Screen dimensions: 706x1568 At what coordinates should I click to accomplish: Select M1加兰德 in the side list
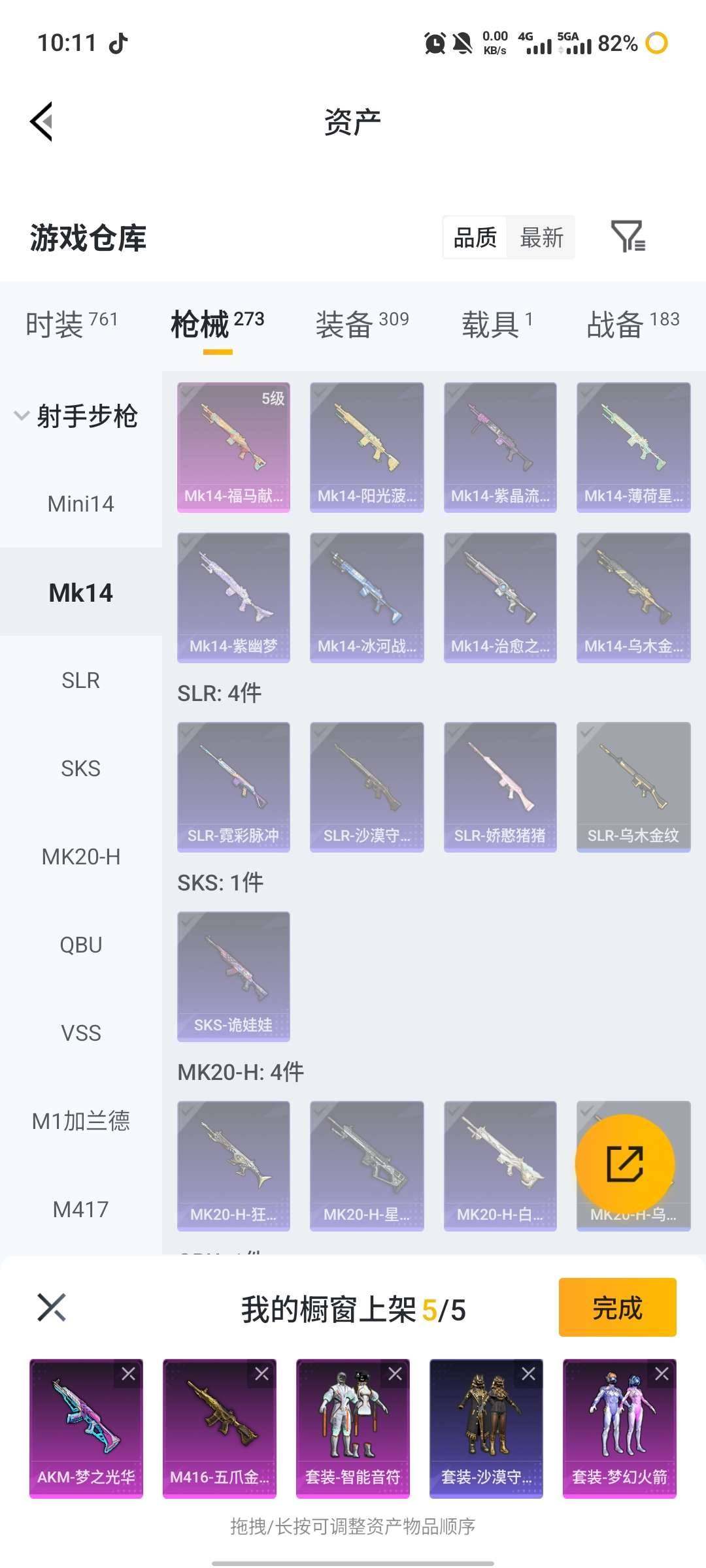point(80,1121)
